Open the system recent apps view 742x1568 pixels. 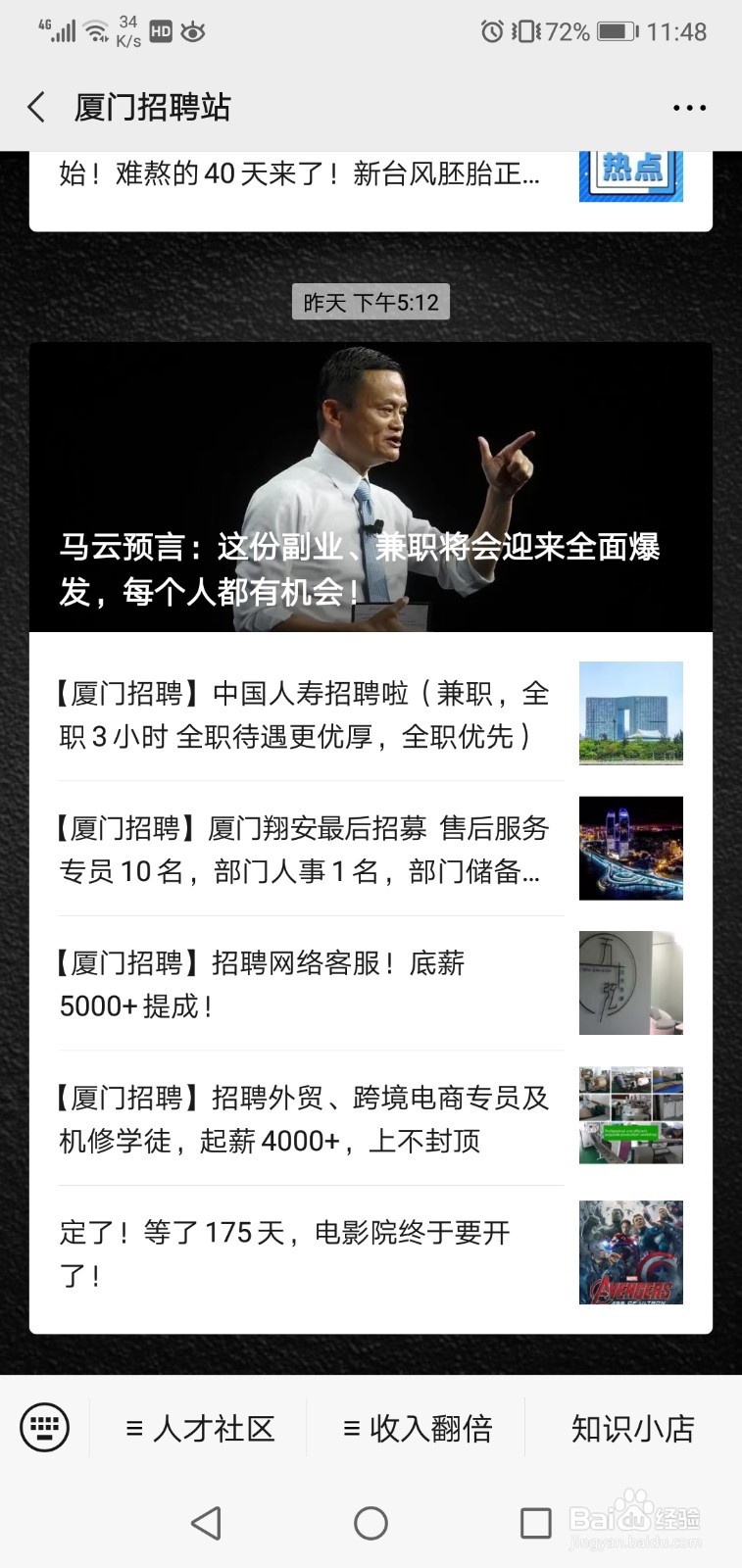coord(535,1523)
